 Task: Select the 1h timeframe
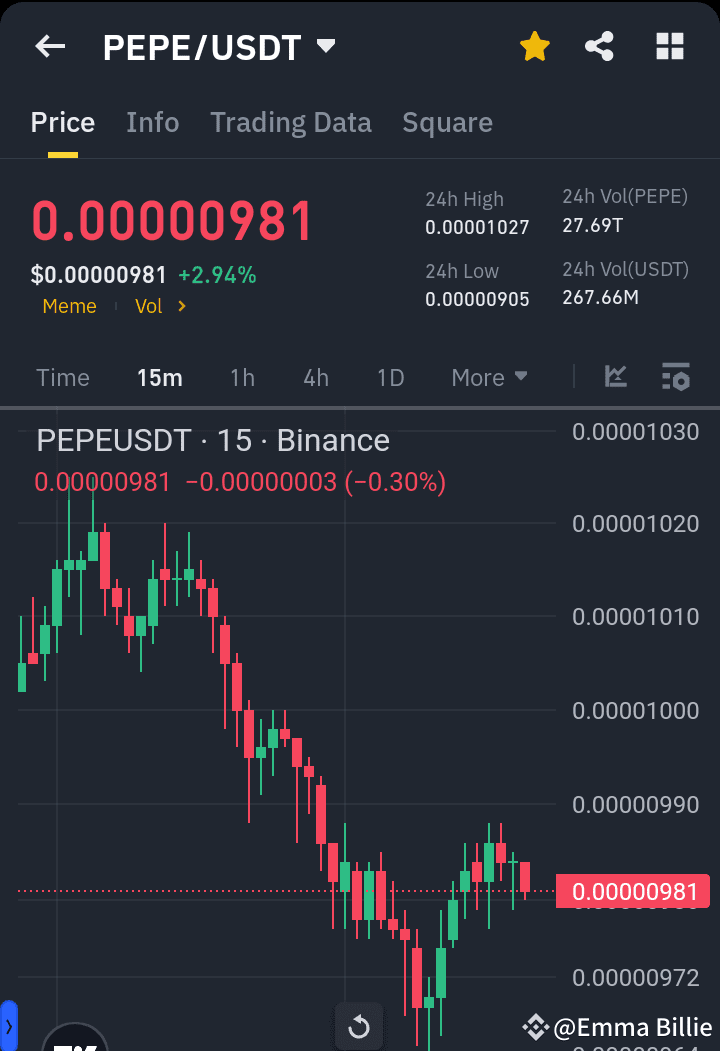[242, 377]
